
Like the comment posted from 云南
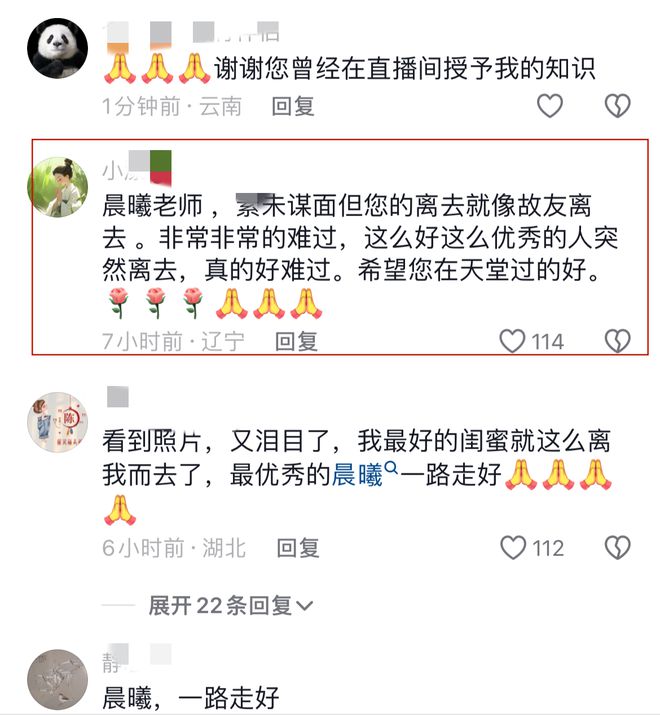(550, 105)
